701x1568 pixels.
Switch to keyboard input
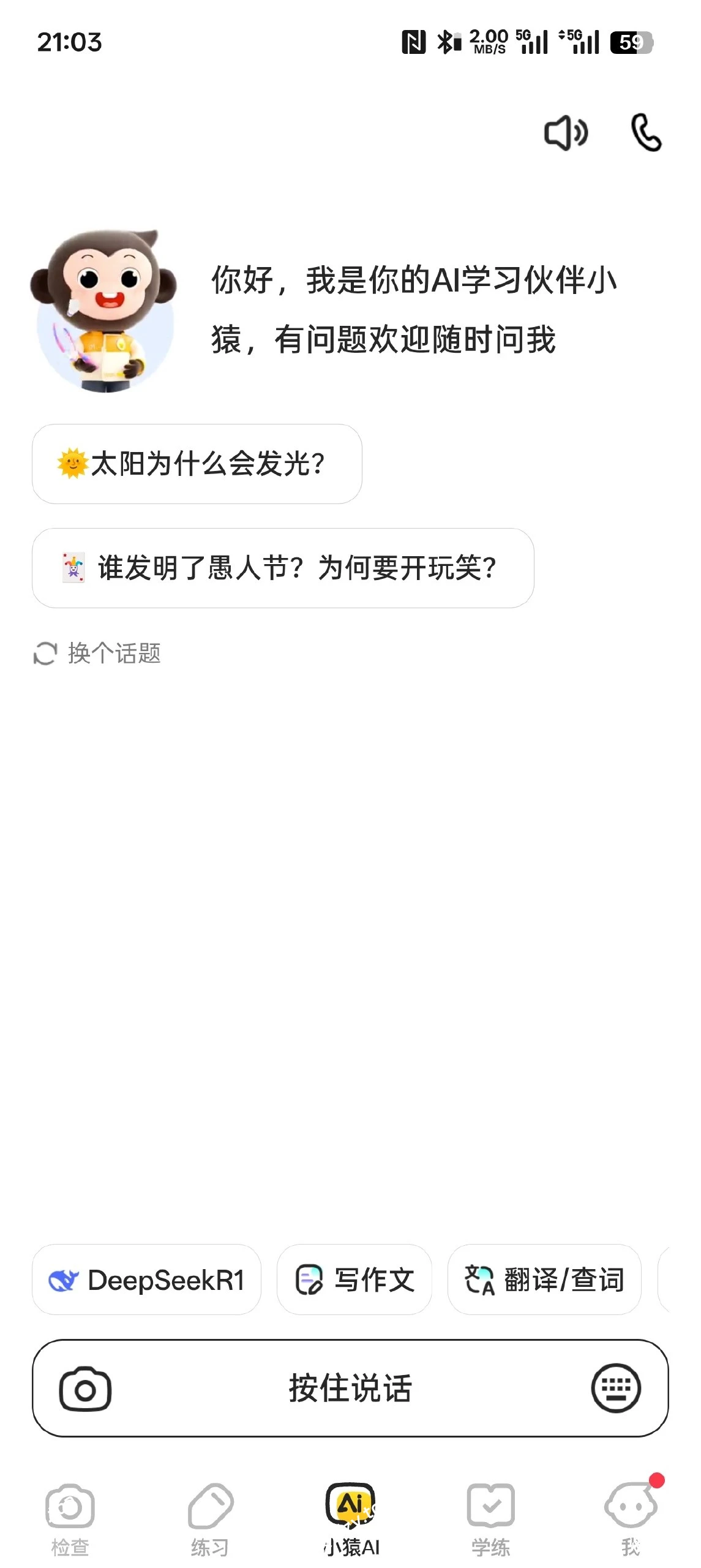615,1389
